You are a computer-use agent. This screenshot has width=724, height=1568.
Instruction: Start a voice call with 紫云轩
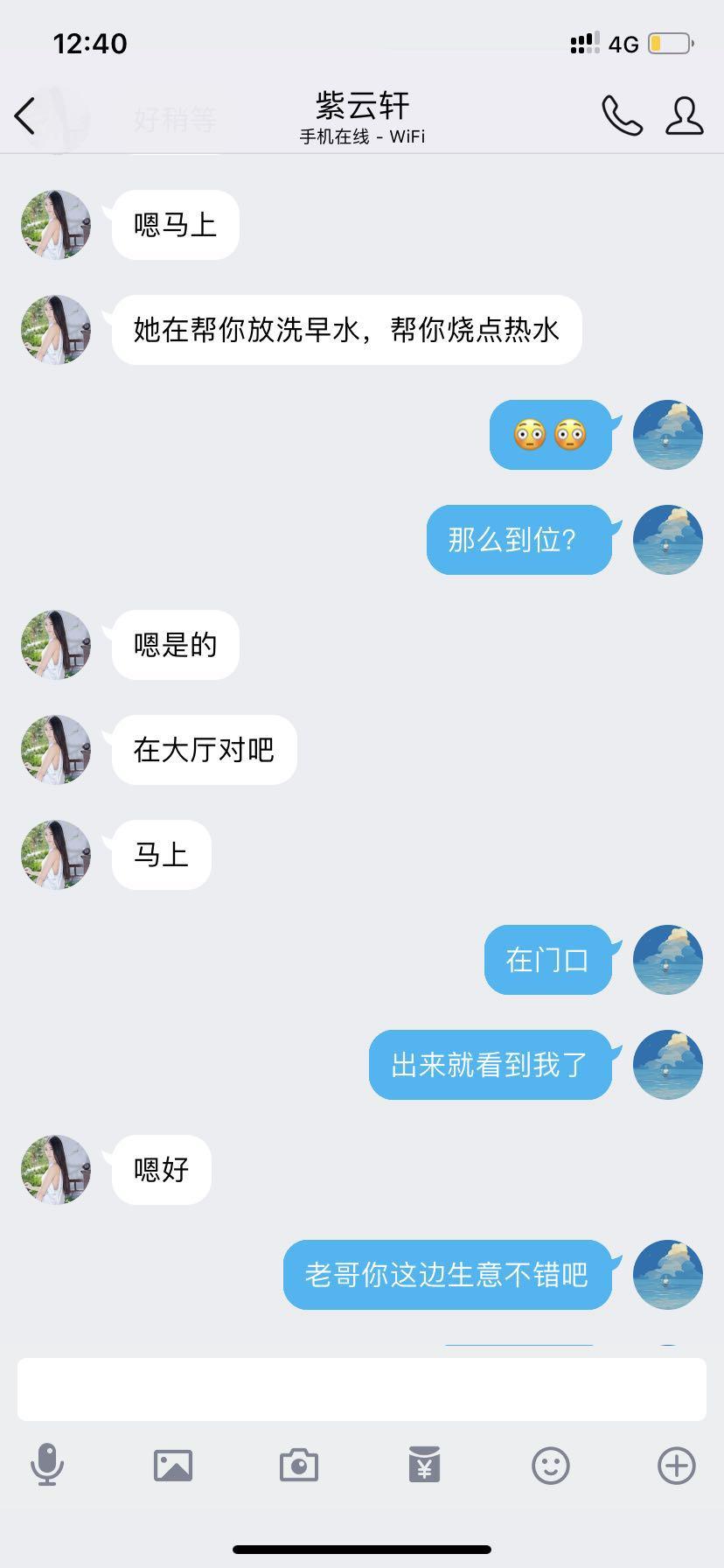(622, 115)
